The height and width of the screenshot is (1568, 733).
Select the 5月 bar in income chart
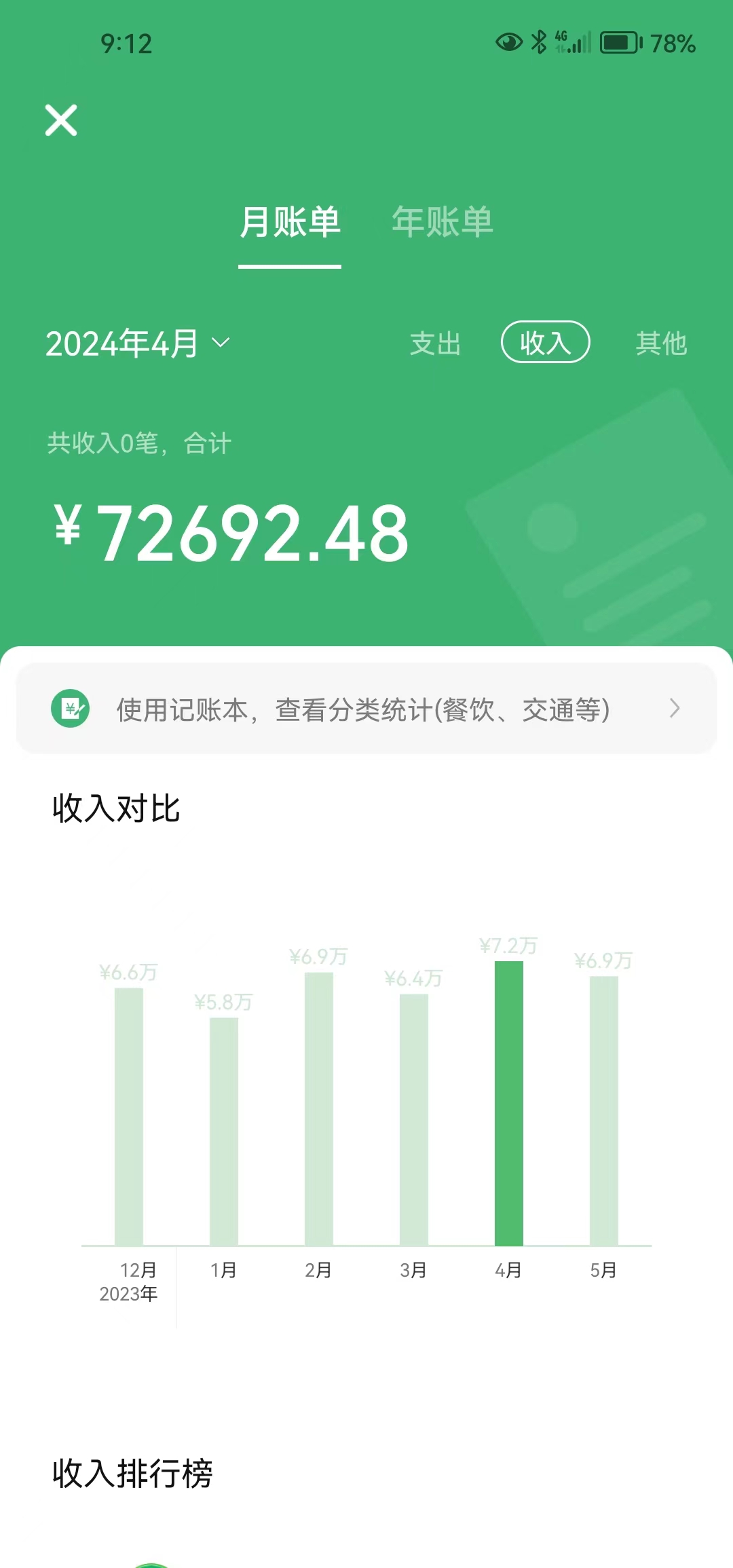604,1110
